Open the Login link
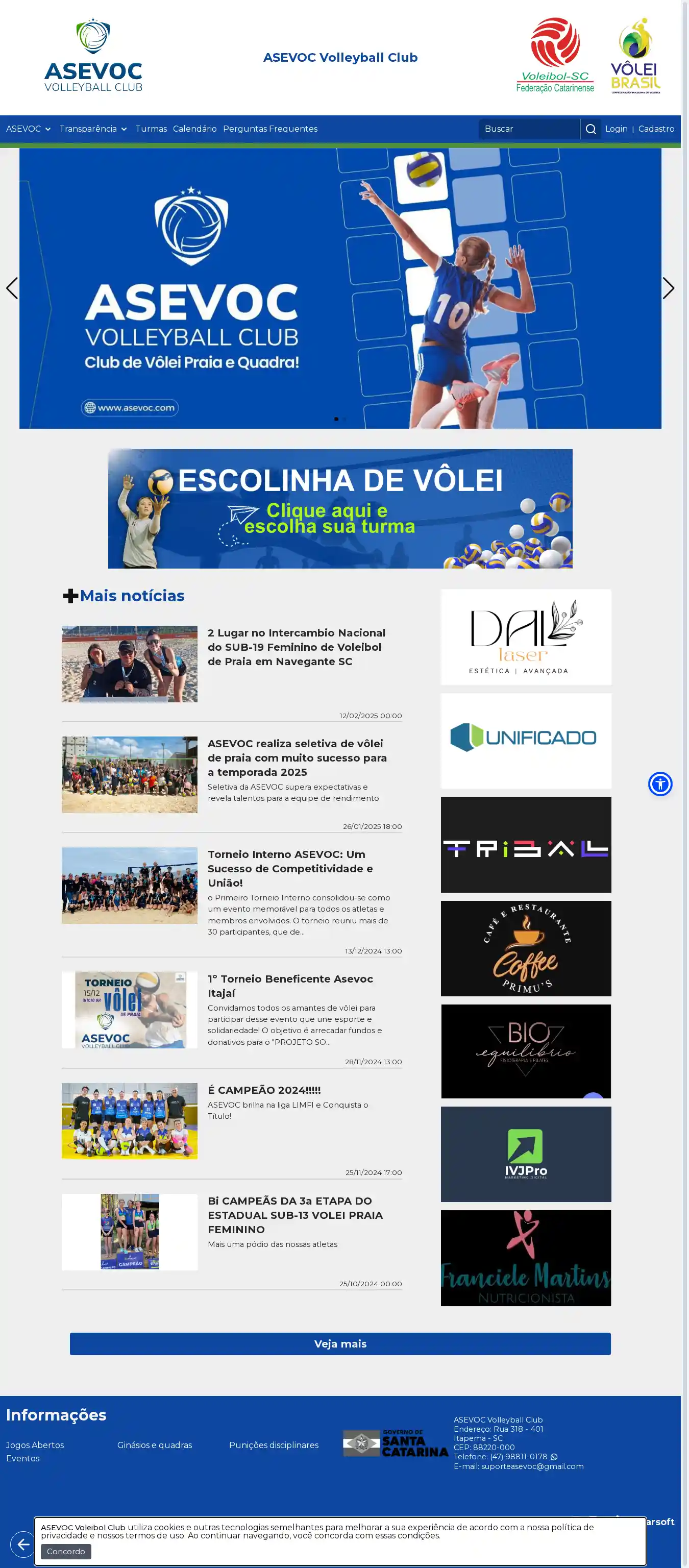Screen dimensions: 689x1568 pyautogui.click(x=616, y=129)
